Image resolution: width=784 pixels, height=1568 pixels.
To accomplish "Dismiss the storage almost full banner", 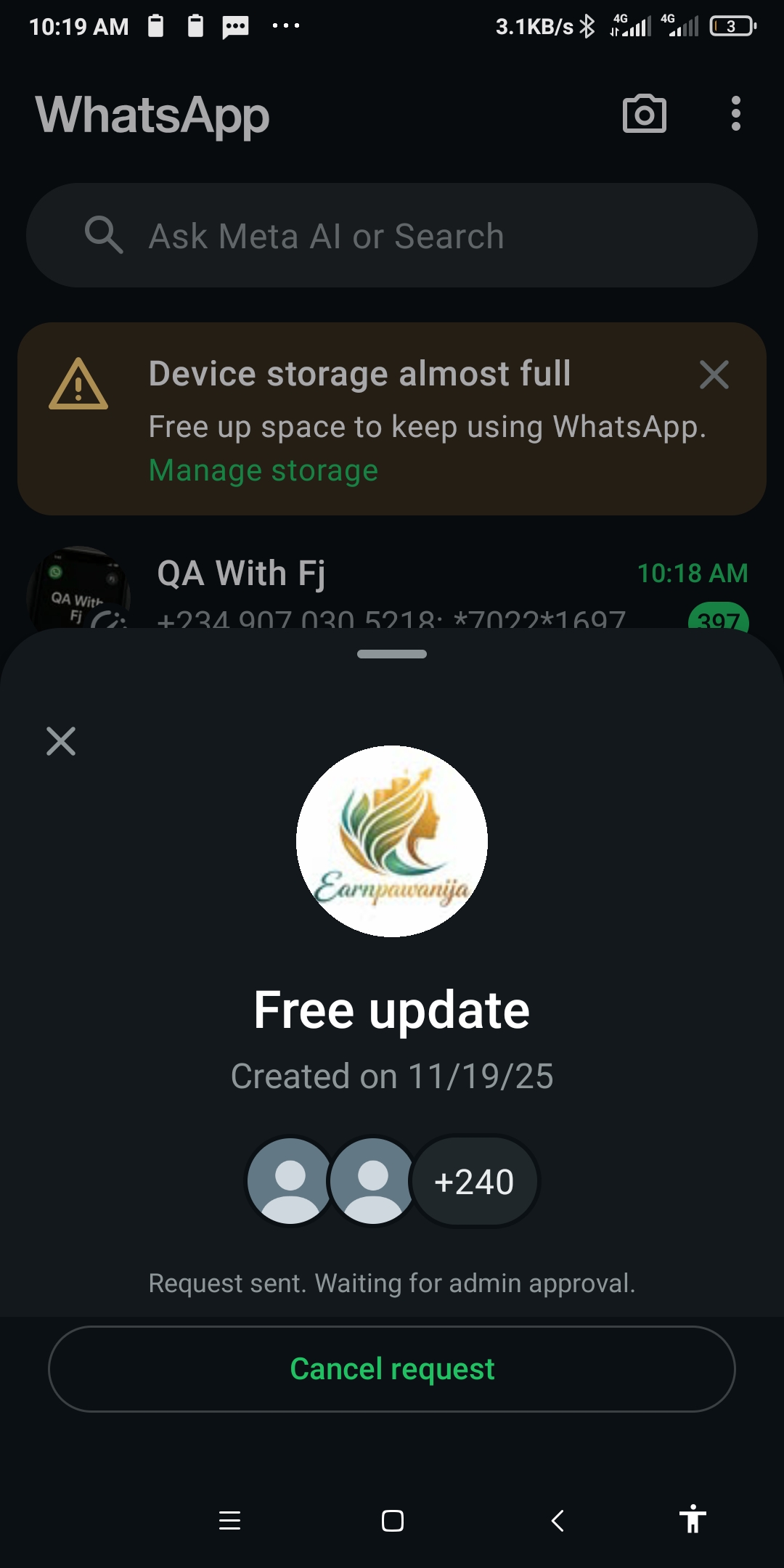I will pos(714,375).
